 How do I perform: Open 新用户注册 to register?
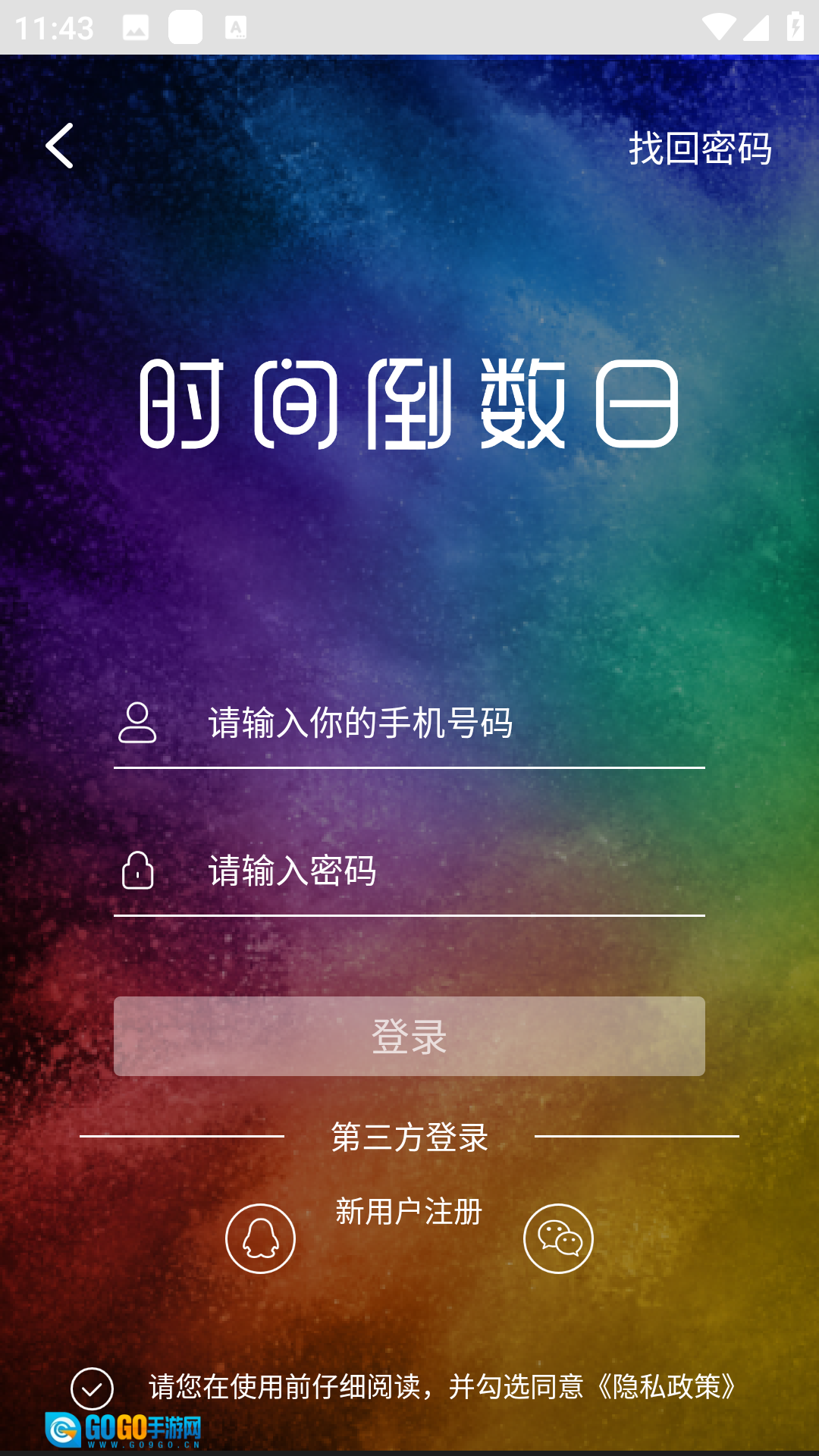(409, 1212)
